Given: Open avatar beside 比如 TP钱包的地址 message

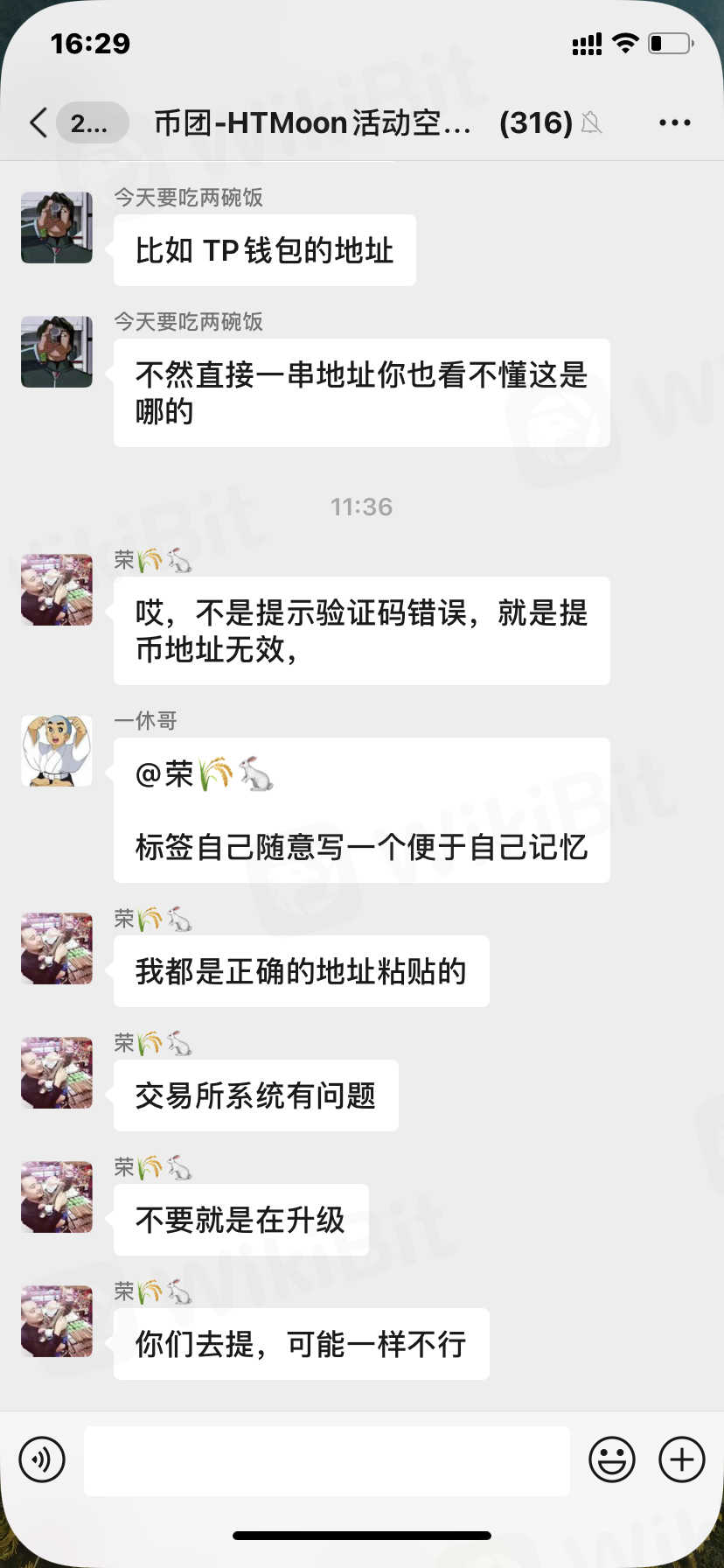Looking at the screenshot, I should coord(57,227).
